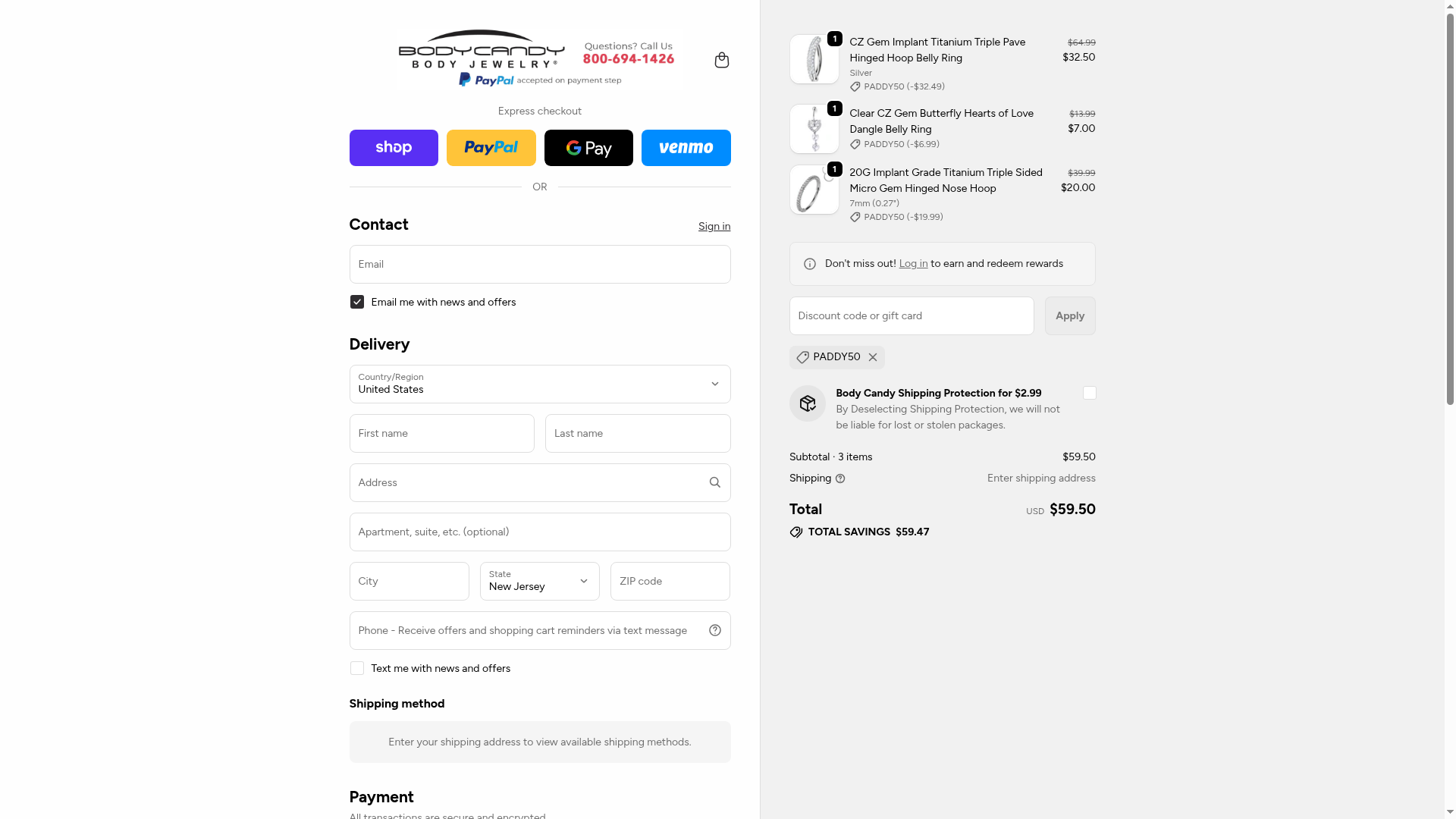Image resolution: width=1456 pixels, height=819 pixels.
Task: Expand the Country/Region dropdown
Action: coord(539,384)
